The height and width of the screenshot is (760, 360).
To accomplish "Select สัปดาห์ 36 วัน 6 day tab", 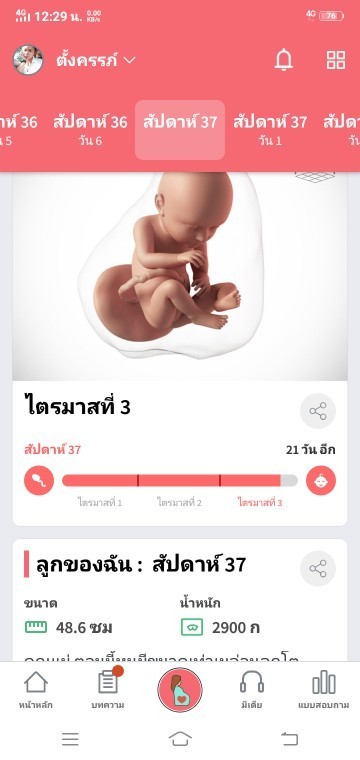I will [x=90, y=130].
